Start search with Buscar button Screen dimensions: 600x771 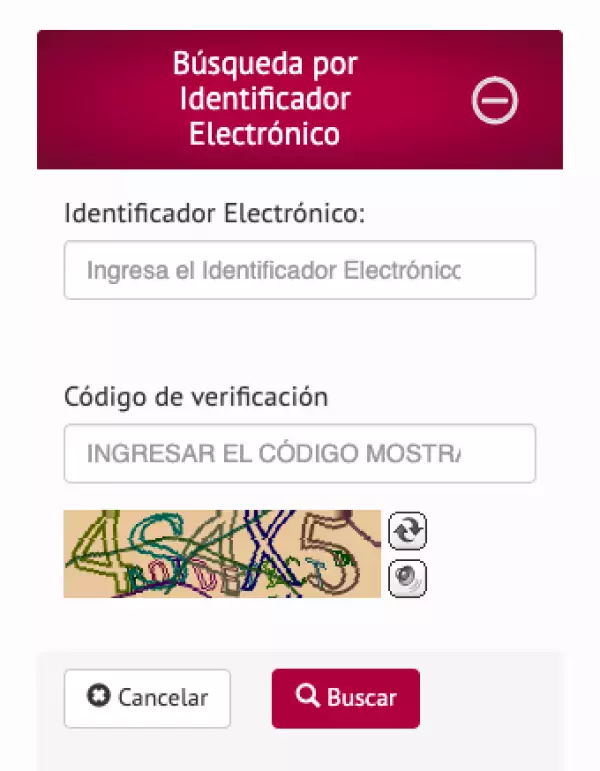(345, 698)
